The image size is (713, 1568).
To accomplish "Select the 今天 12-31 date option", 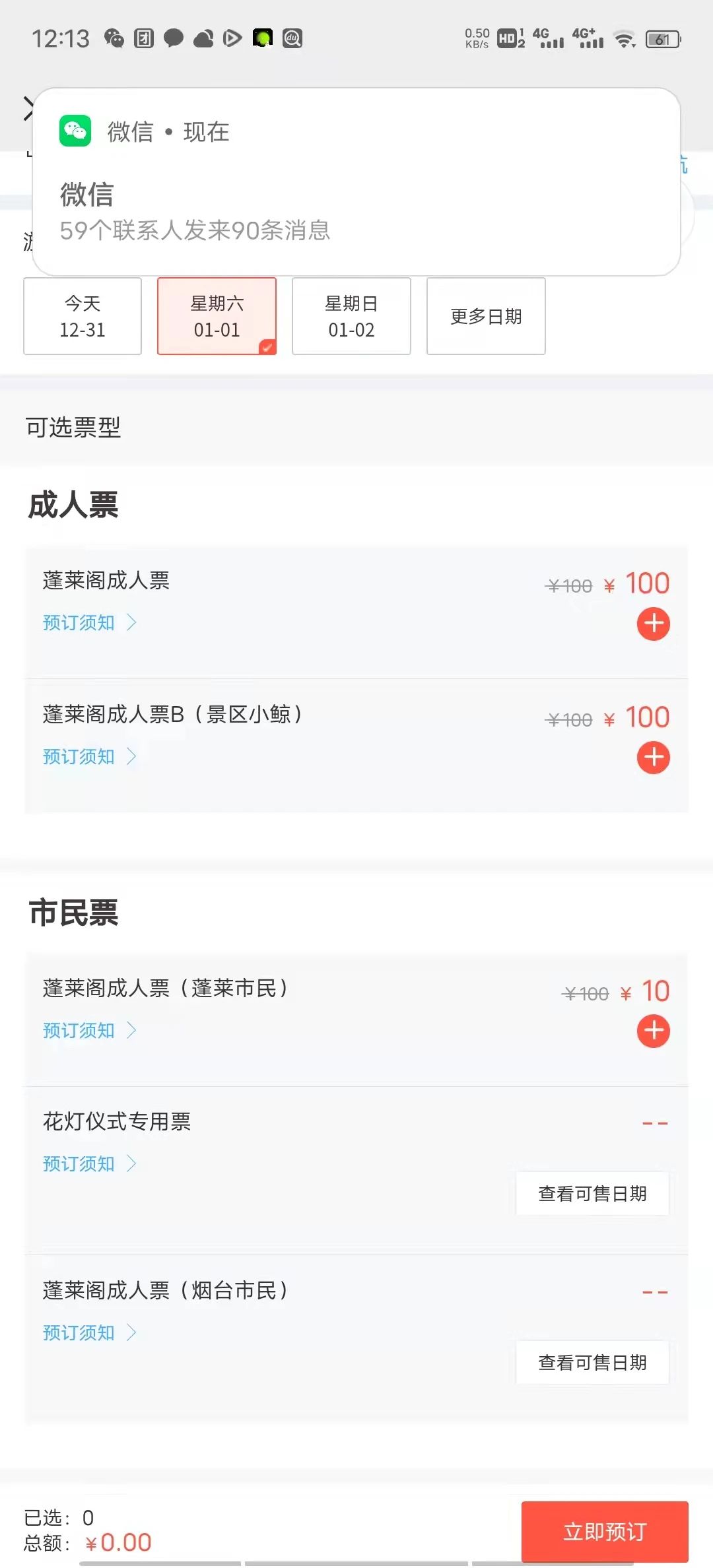I will (82, 317).
